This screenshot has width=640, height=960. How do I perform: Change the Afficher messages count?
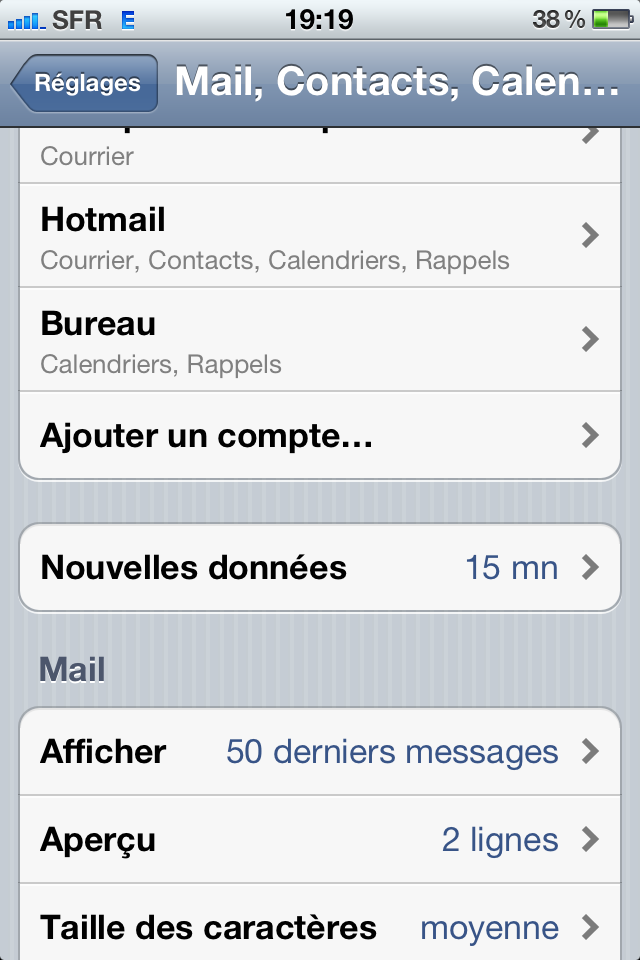pos(320,752)
